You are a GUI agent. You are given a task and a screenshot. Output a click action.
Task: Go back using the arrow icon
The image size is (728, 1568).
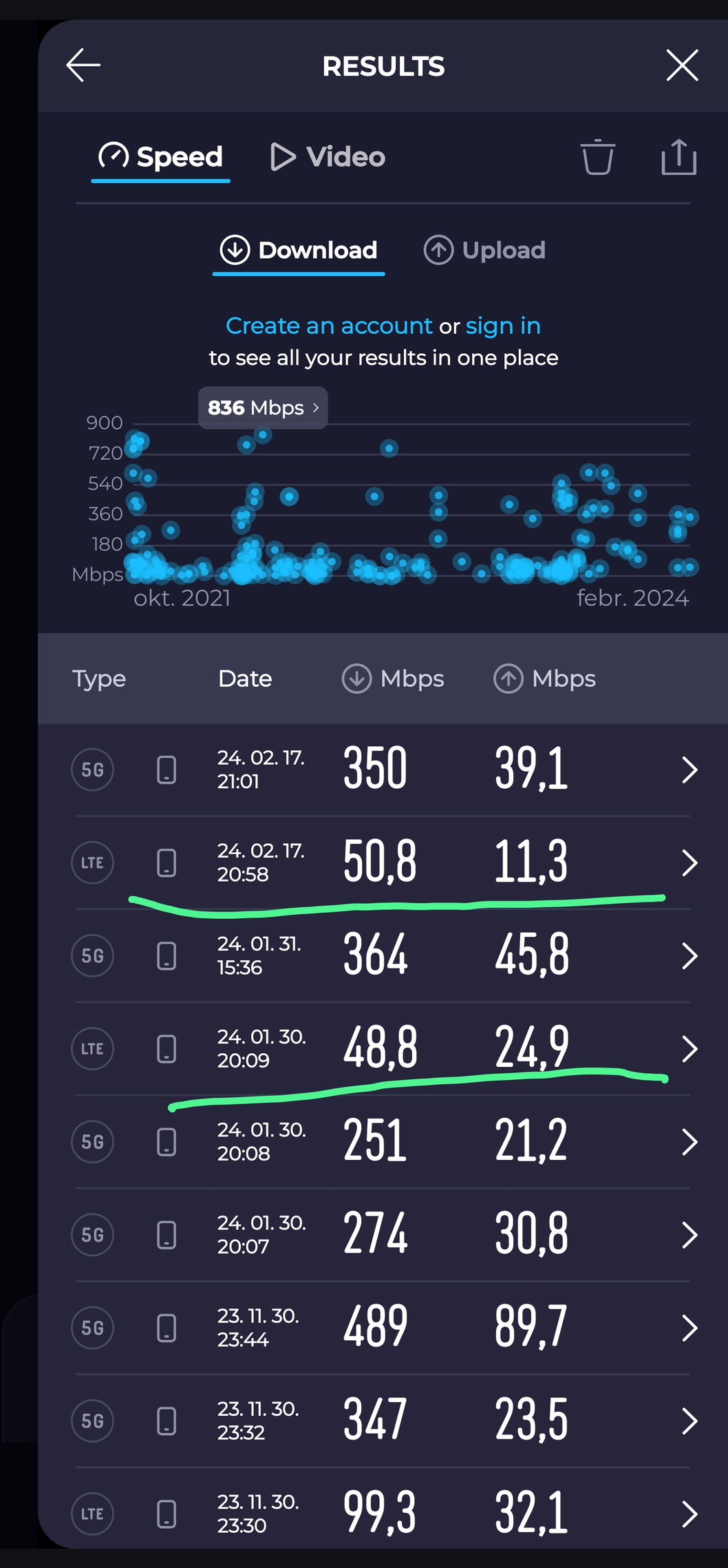click(x=83, y=65)
